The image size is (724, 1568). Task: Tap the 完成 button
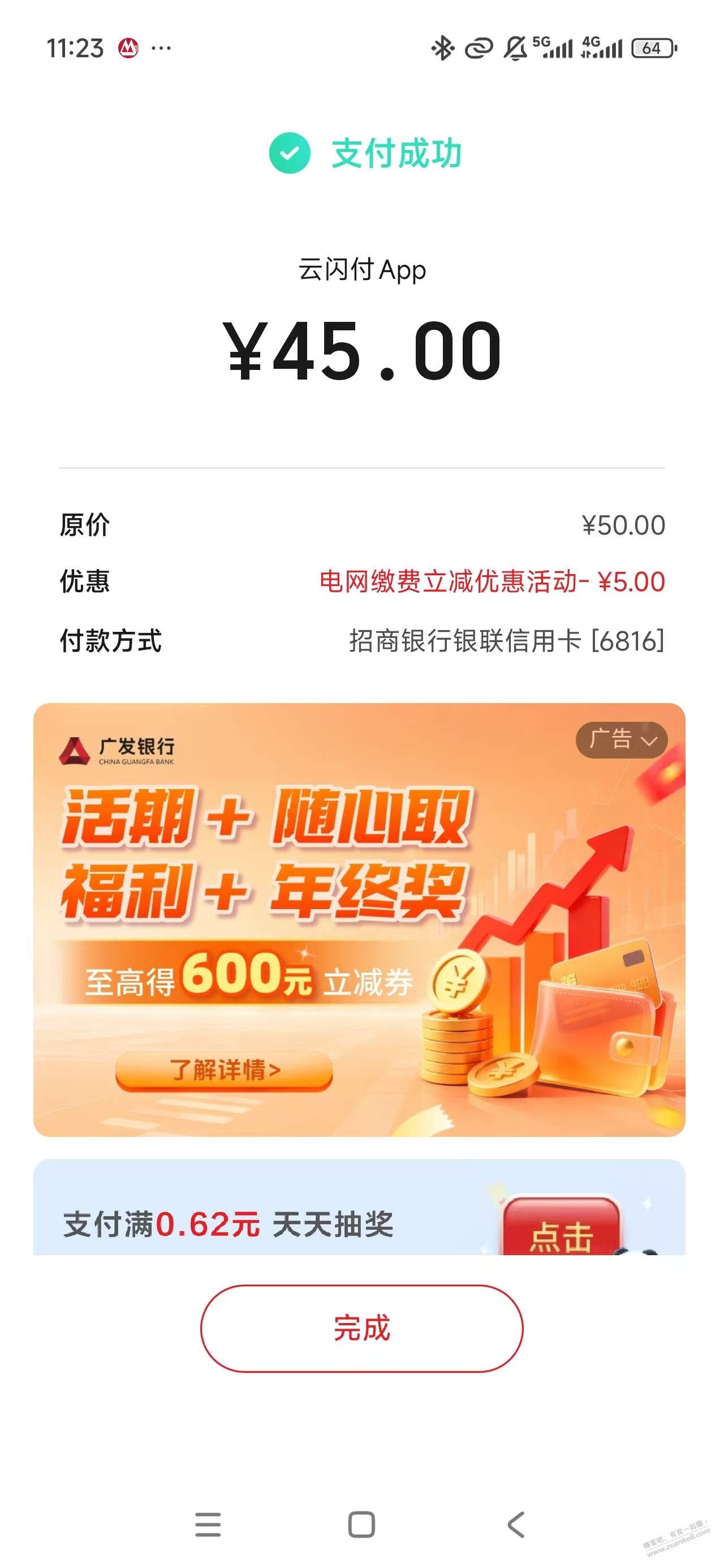tap(361, 1328)
